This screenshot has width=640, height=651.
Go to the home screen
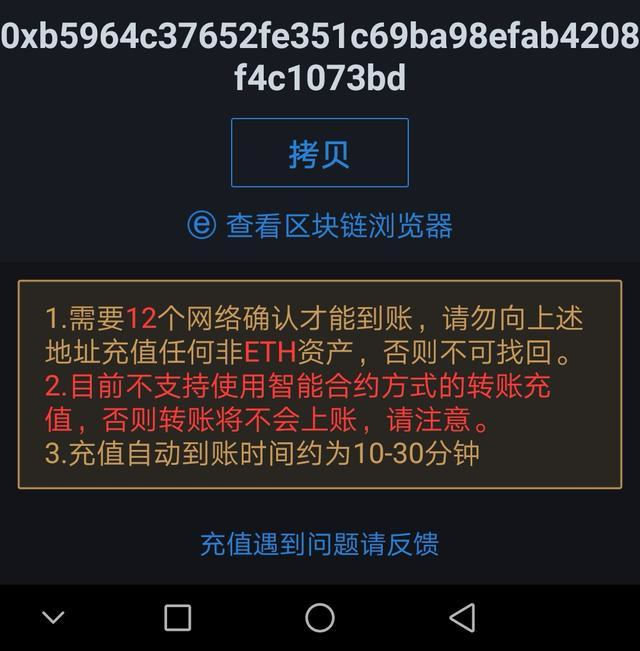tap(320, 617)
